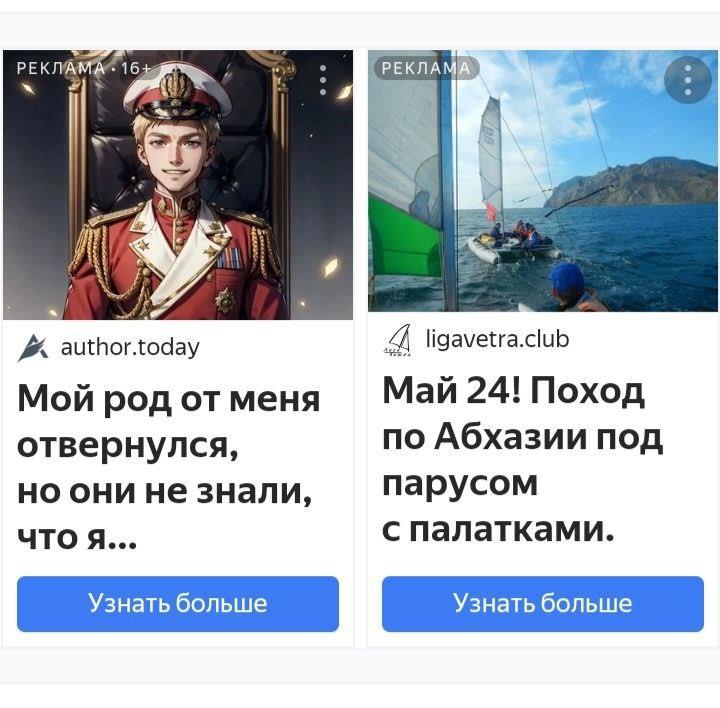The height and width of the screenshot is (708, 720).
Task: Visit the author.today site link
Action: (130, 347)
